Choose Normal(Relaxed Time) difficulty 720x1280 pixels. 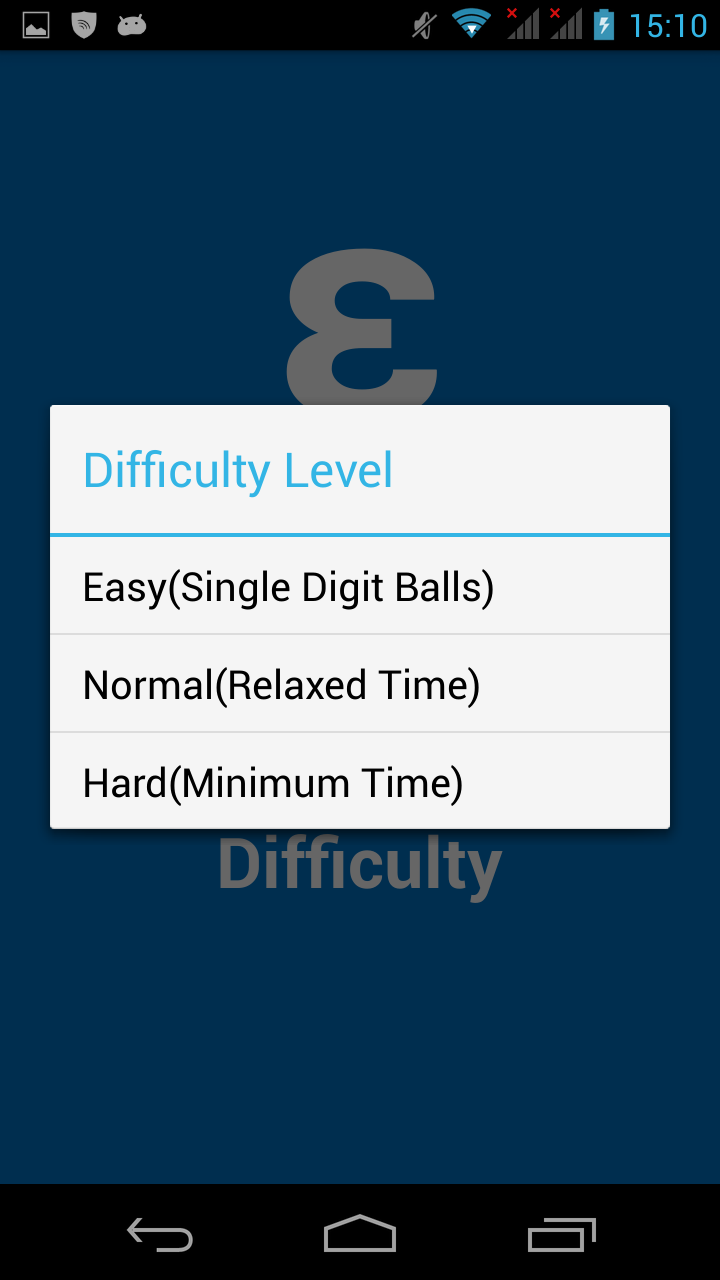coord(360,685)
